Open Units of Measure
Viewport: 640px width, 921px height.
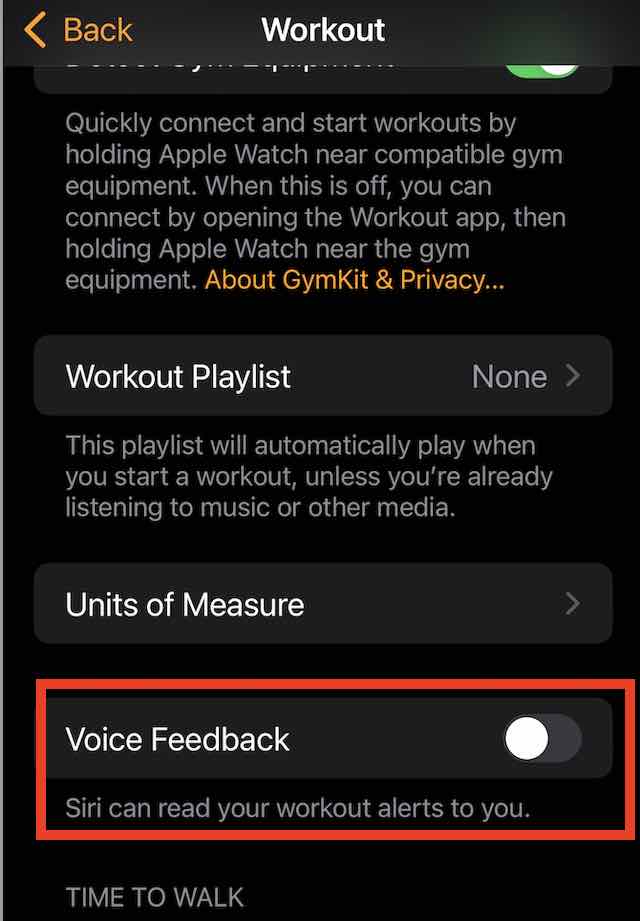[x=322, y=604]
